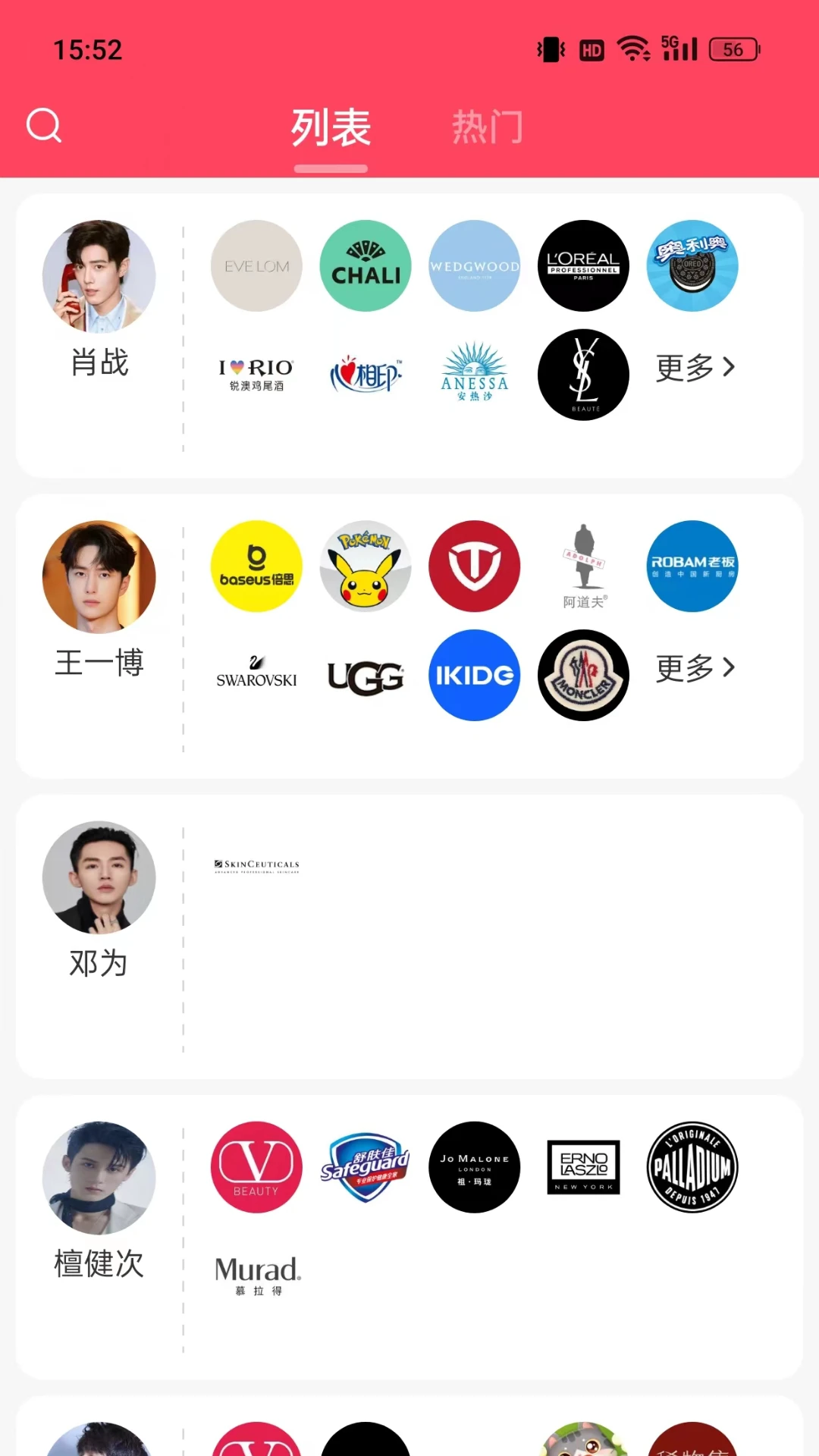
Task: Open the Pokémon Pikachu brand icon
Action: pyautogui.click(x=366, y=566)
